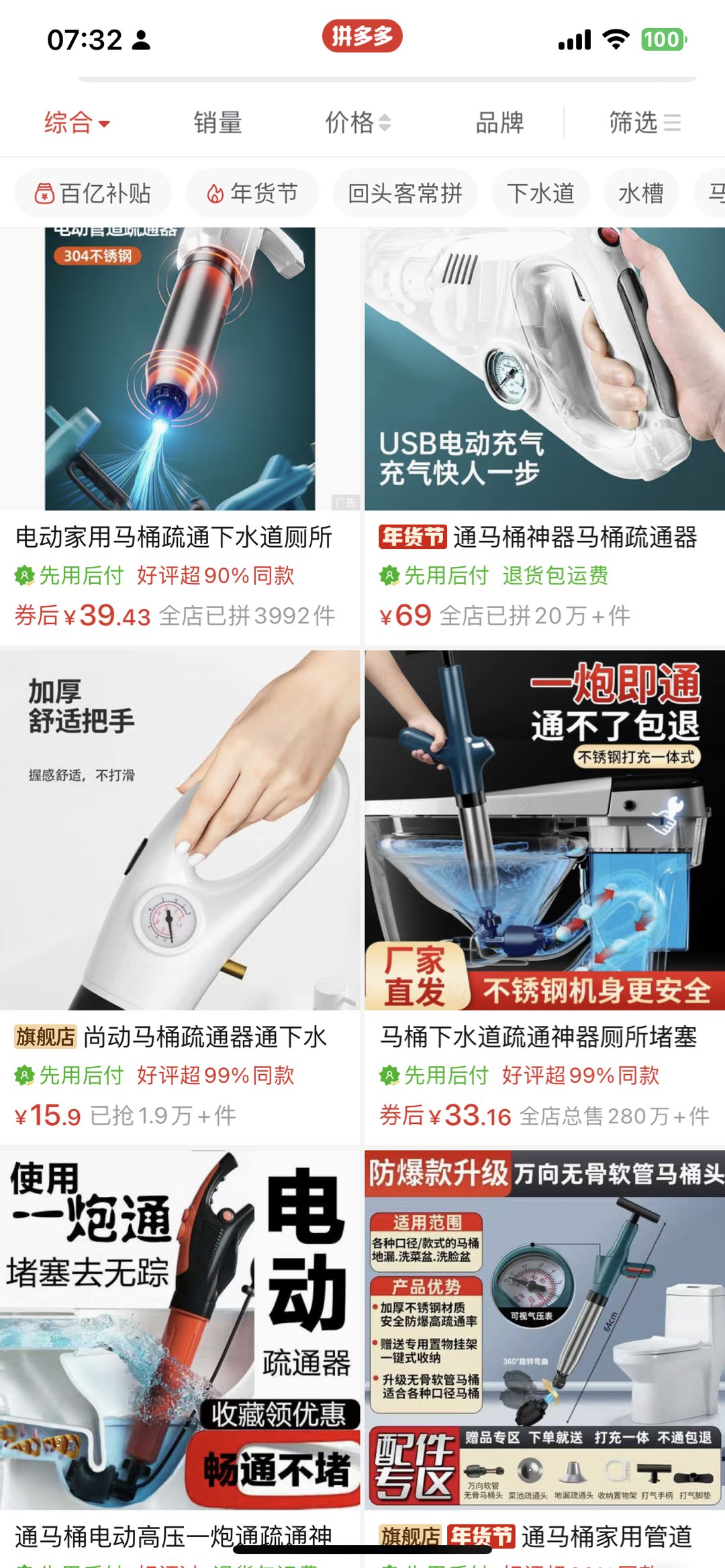
Task: Sort results by 价格
Action: tap(357, 123)
